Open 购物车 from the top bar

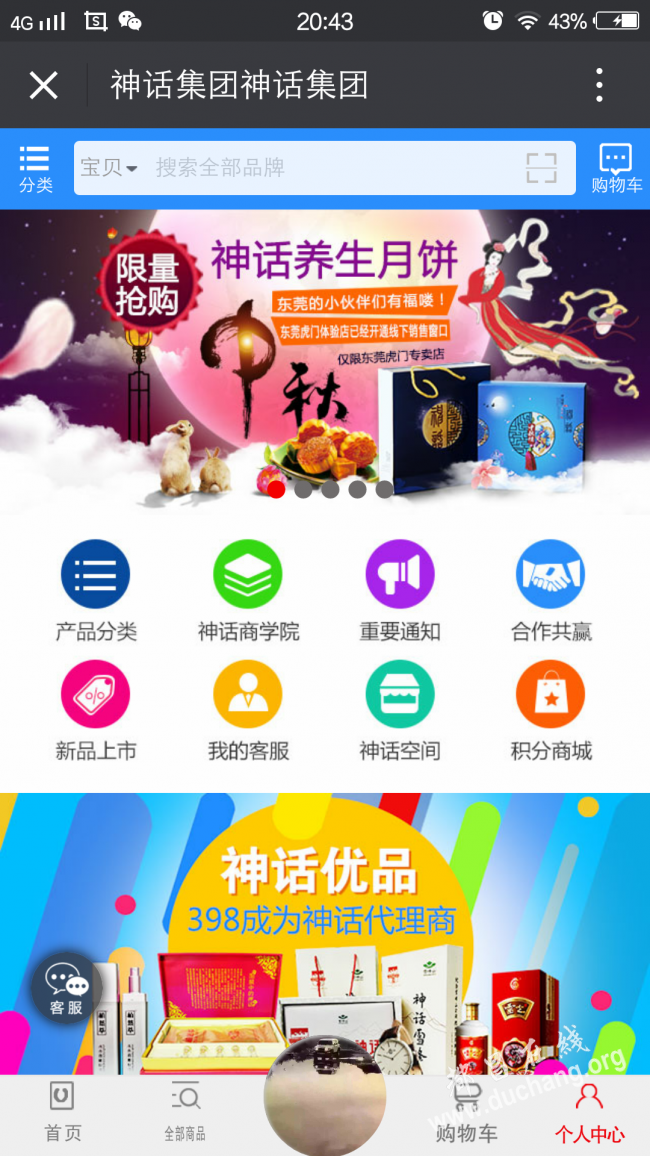[616, 168]
